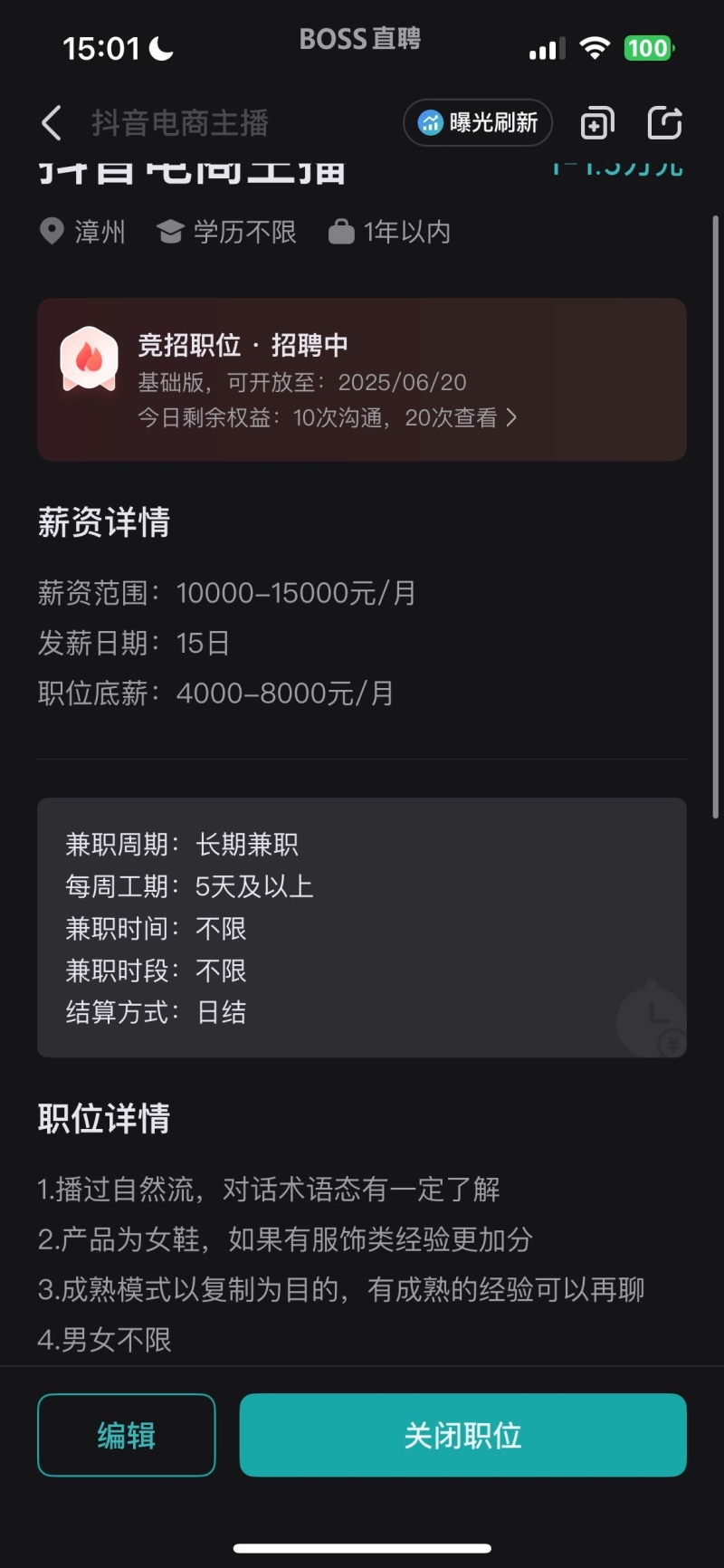This screenshot has width=724, height=1568.
Task: Tap the 曝光刷新 exposure refresh button
Action: click(478, 122)
